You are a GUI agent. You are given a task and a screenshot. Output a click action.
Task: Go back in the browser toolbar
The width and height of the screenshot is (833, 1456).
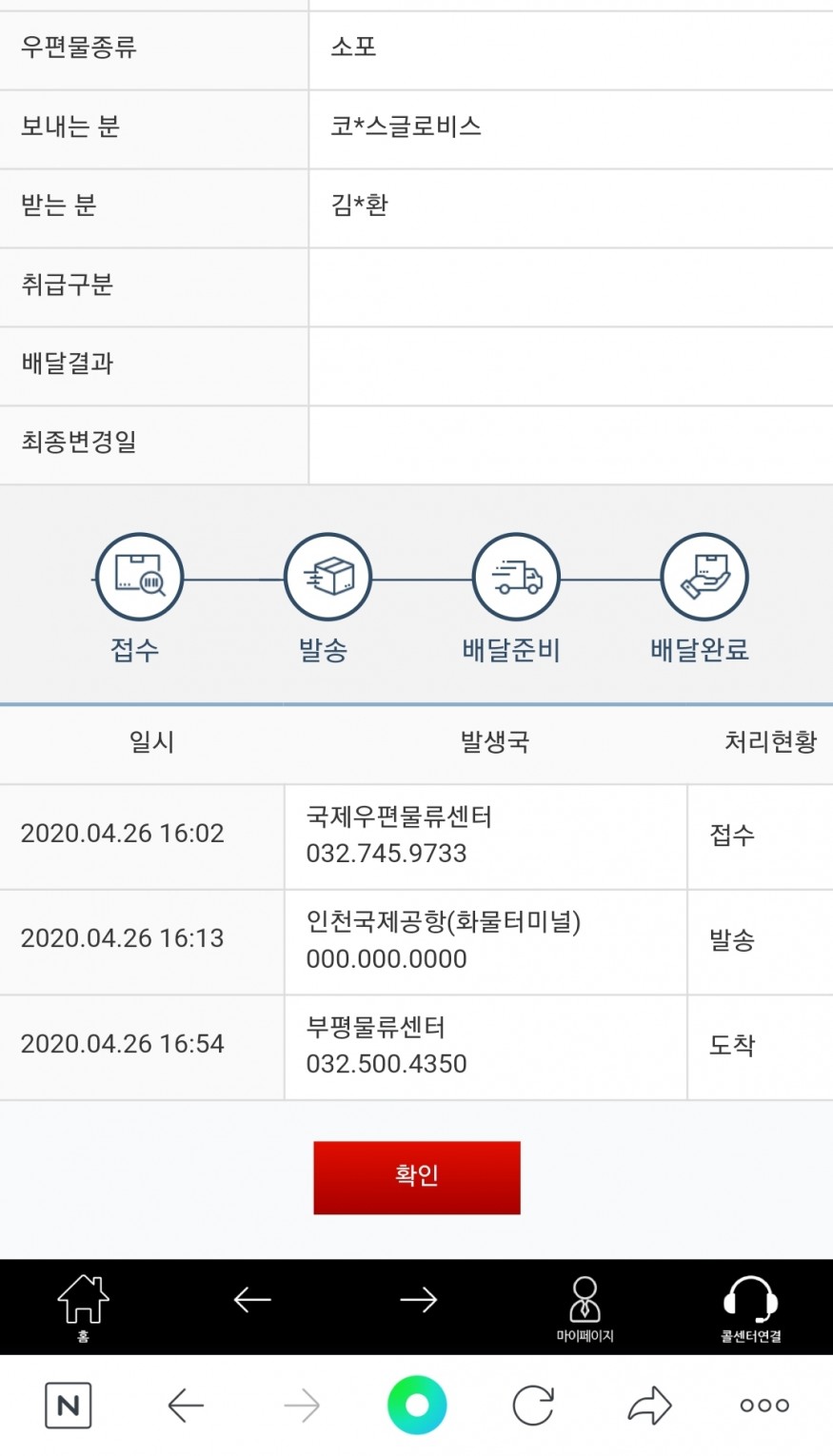(186, 1405)
